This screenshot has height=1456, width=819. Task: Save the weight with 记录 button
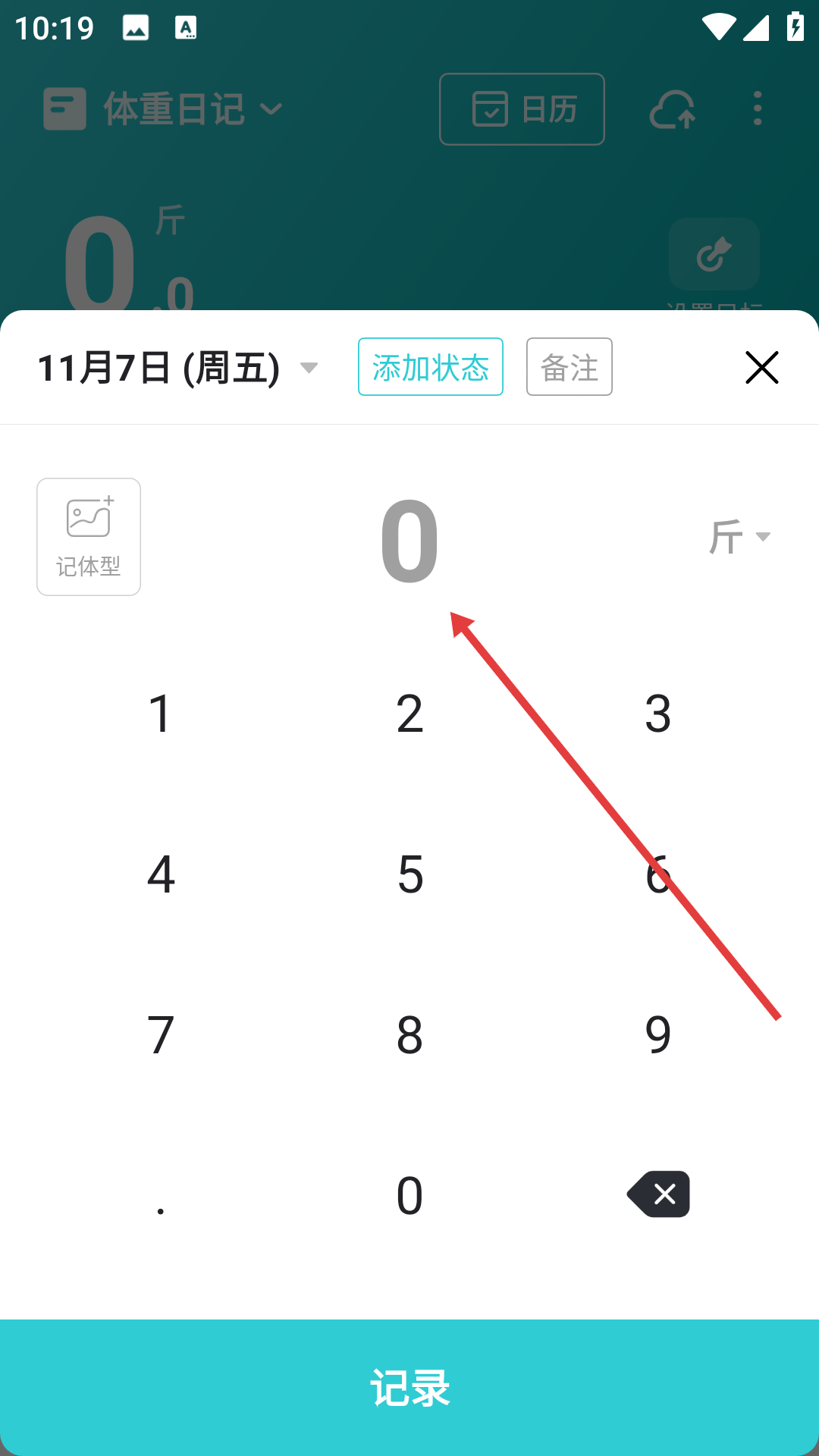pyautogui.click(x=409, y=1388)
